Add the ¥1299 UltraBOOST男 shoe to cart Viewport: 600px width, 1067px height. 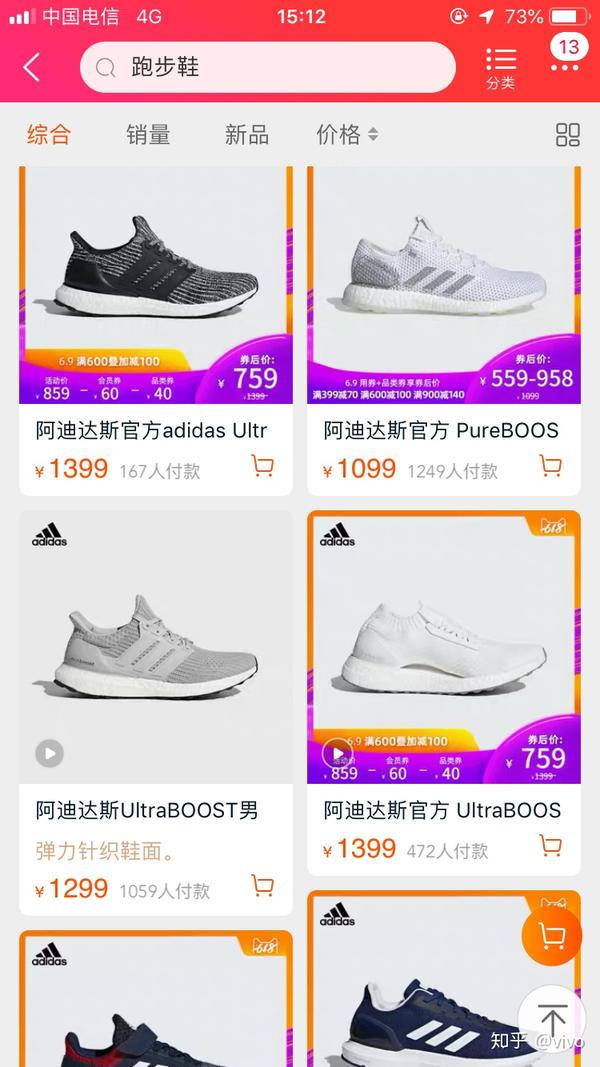click(x=262, y=886)
